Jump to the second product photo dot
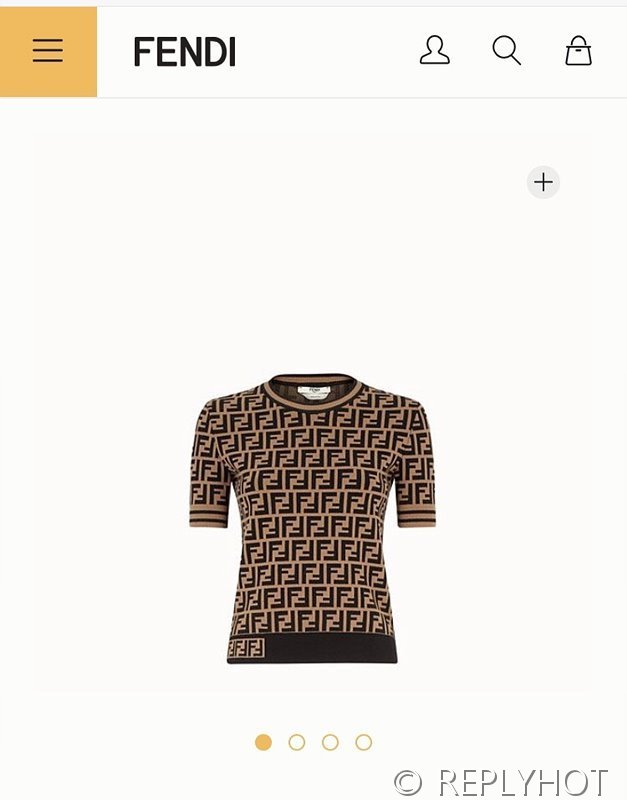The image size is (627, 800). (x=297, y=742)
